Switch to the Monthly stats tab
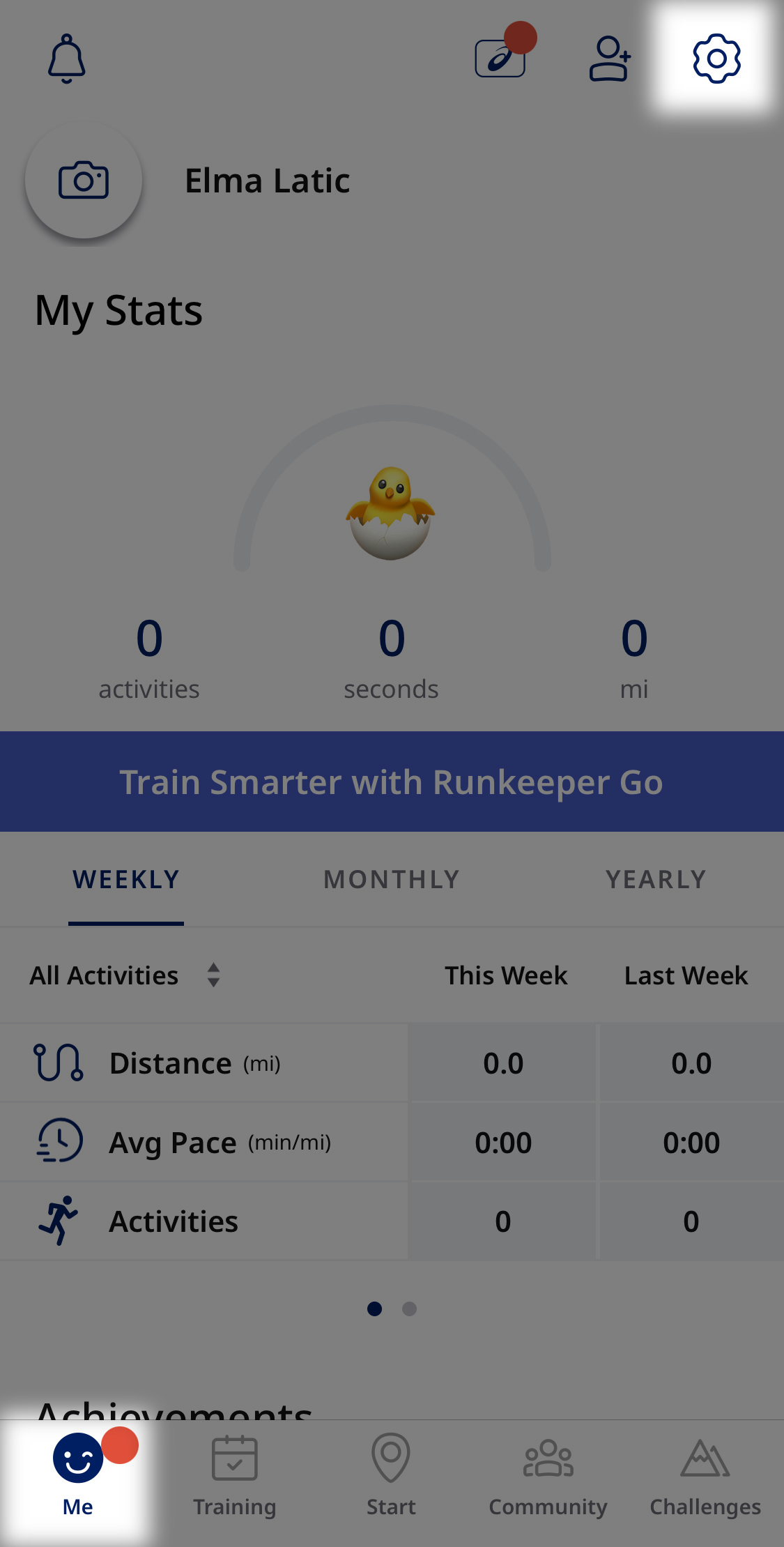This screenshot has height=1547, width=784. pyautogui.click(x=392, y=880)
